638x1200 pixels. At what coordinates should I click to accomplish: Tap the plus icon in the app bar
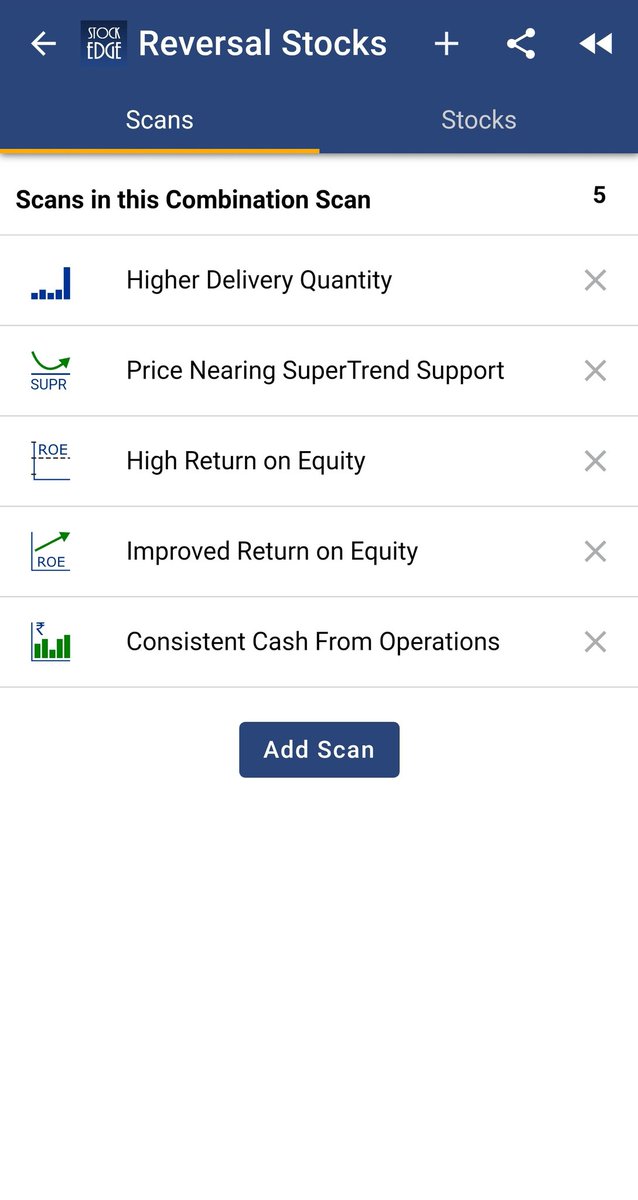pyautogui.click(x=446, y=44)
